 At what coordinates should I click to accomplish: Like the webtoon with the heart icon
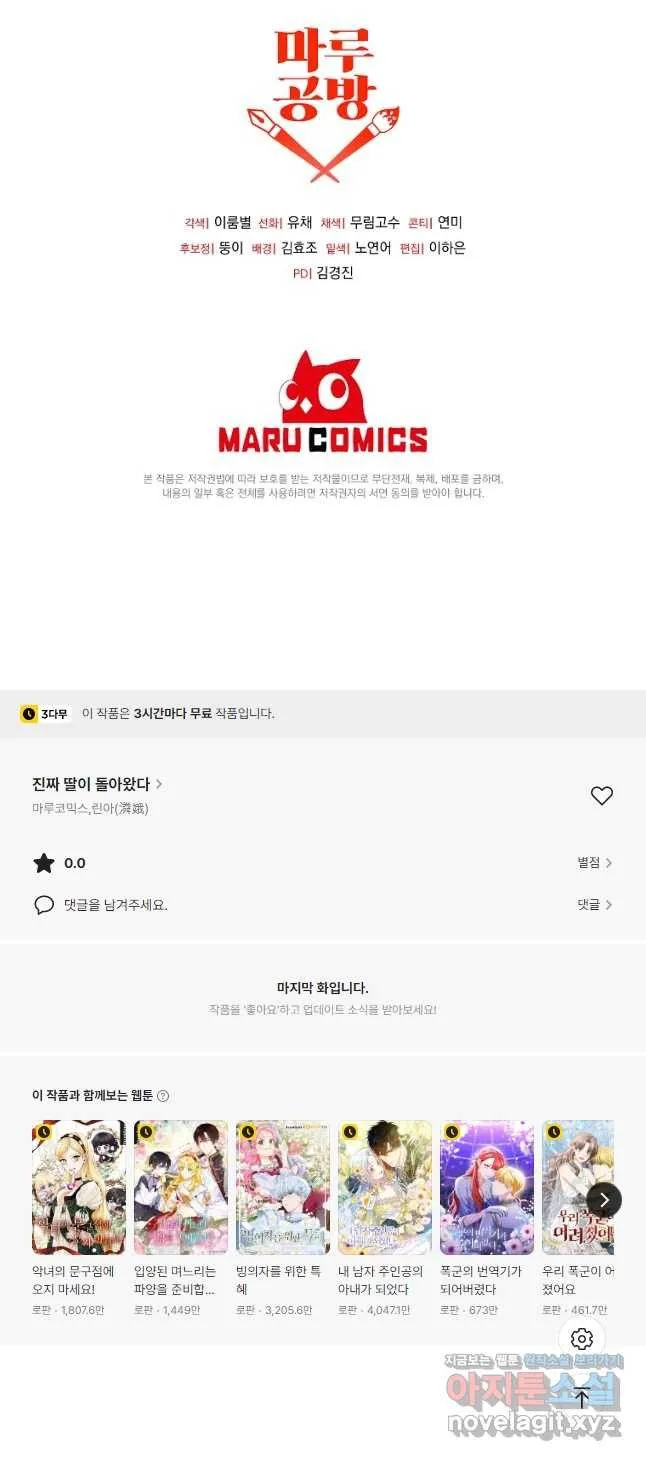point(601,796)
